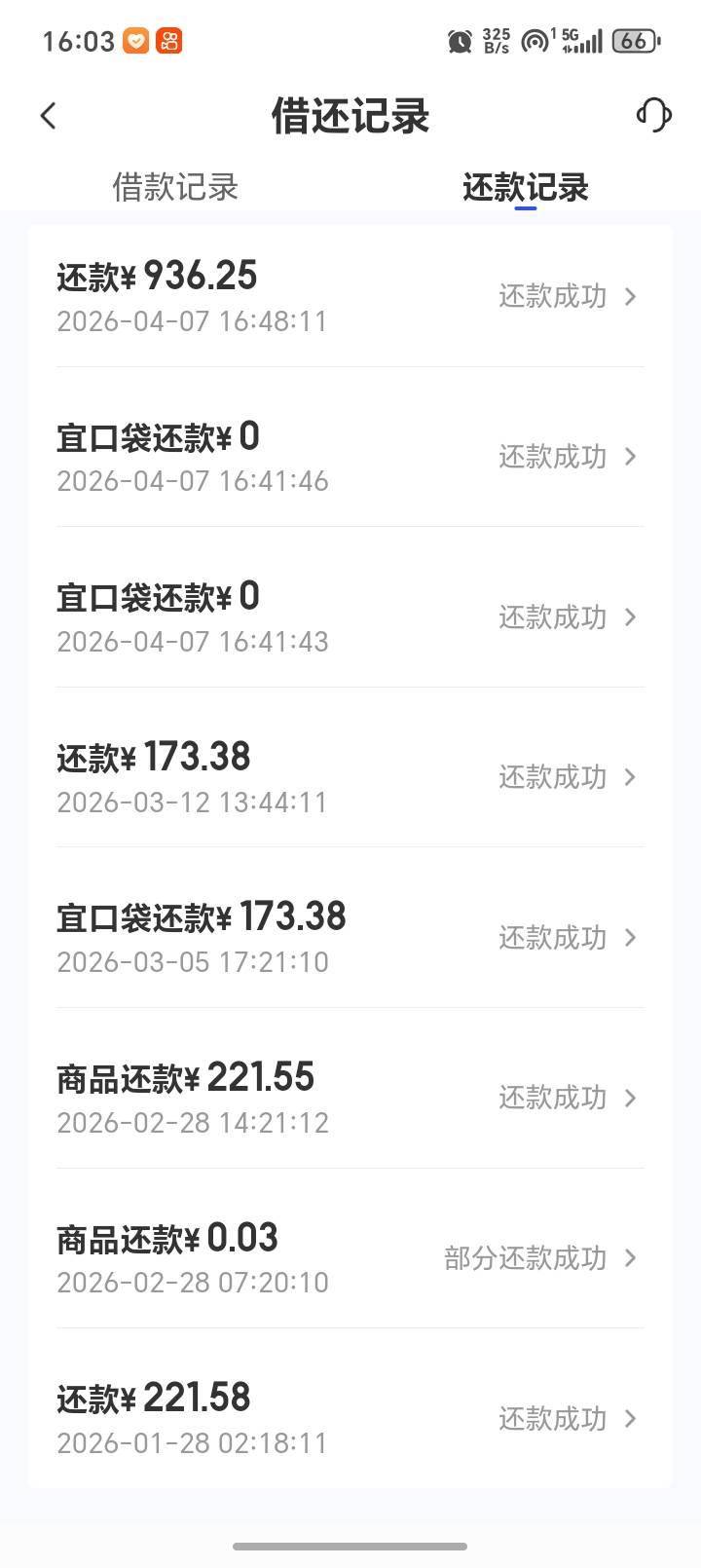This screenshot has height=1568, width=701.
Task: Open the 部分还款成功 ¥0.03 record
Action: [350, 1257]
